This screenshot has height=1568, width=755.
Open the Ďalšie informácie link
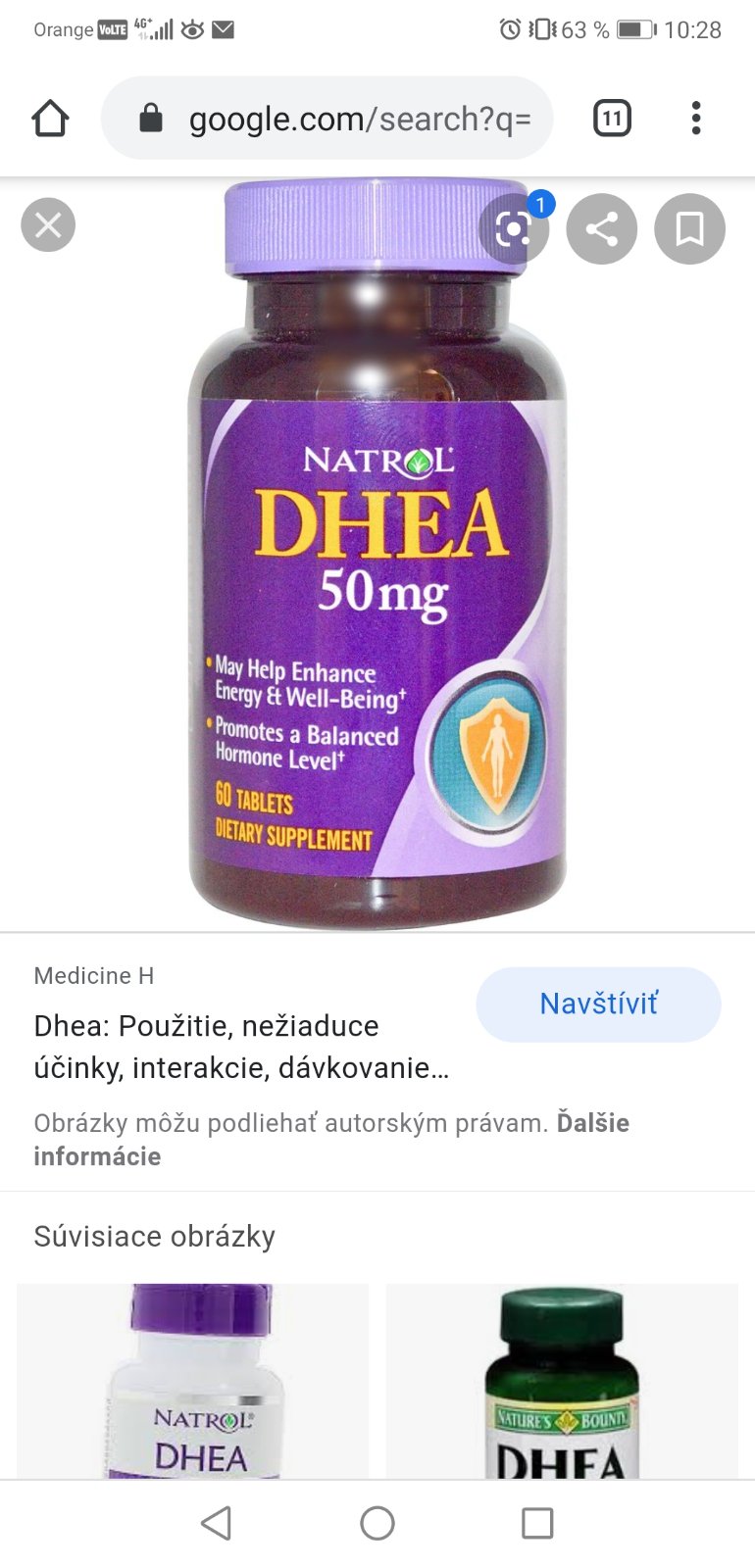(x=96, y=1156)
